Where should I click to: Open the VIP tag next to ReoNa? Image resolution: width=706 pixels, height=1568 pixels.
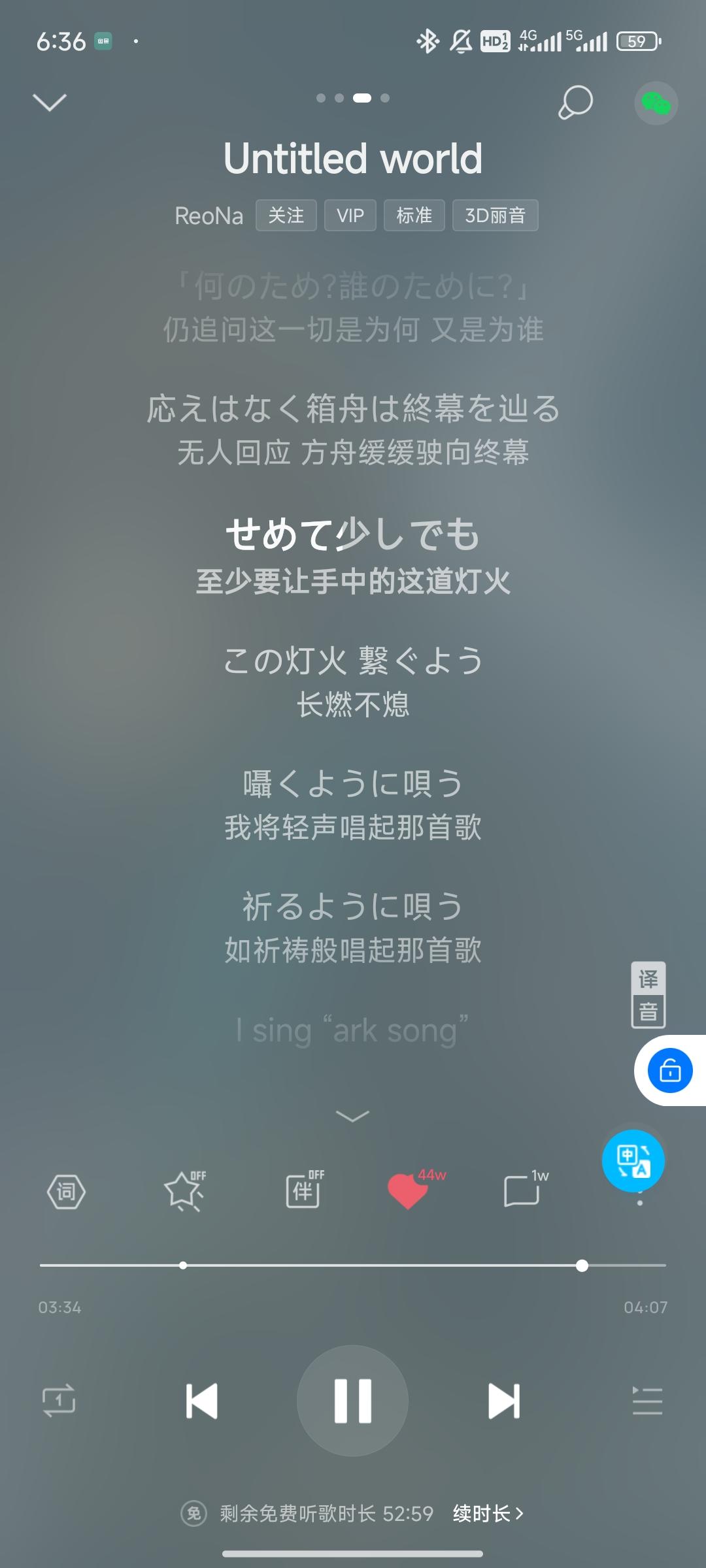pos(350,215)
